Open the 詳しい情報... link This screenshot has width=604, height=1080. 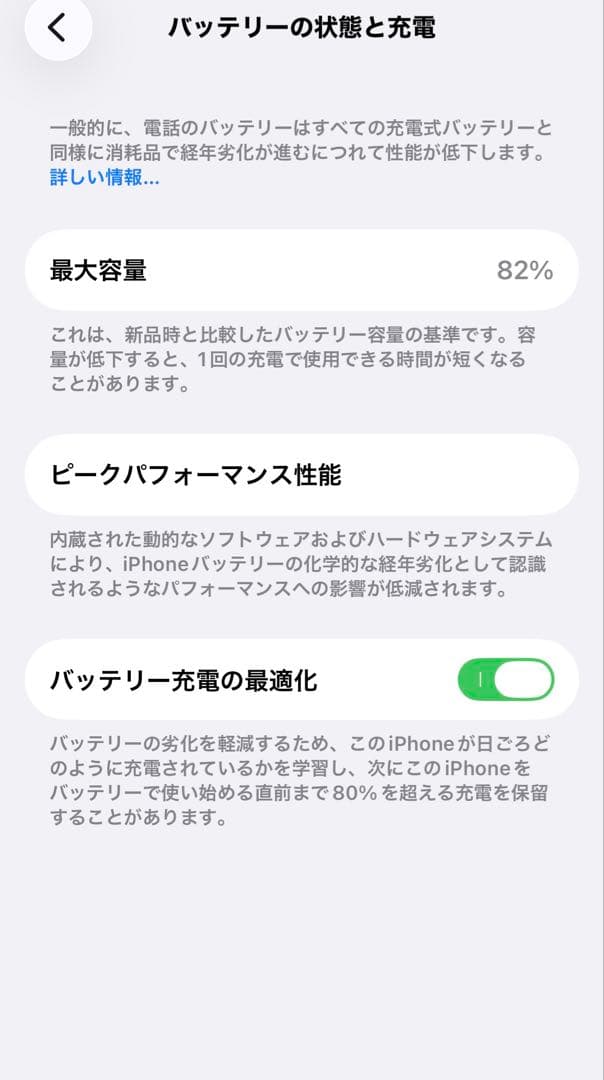(105, 179)
